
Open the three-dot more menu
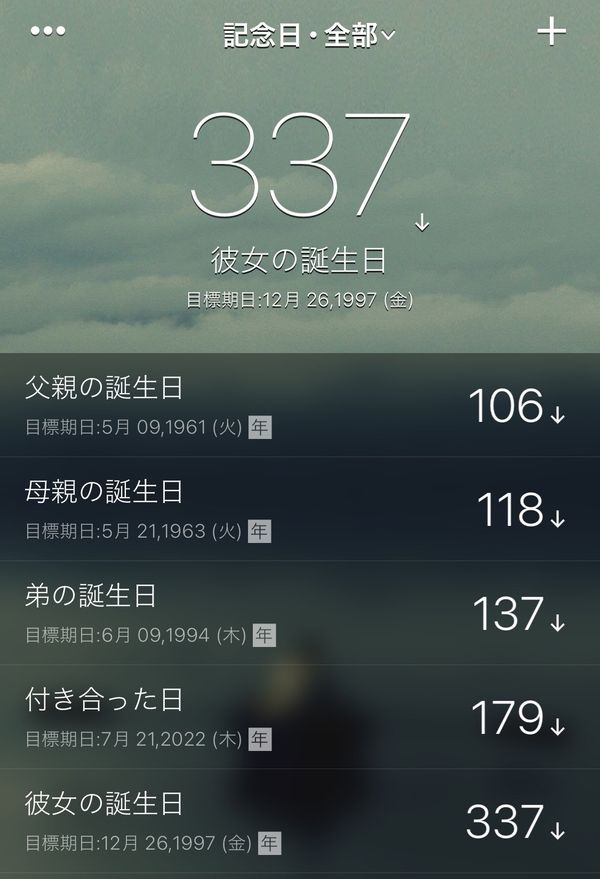[x=48, y=31]
